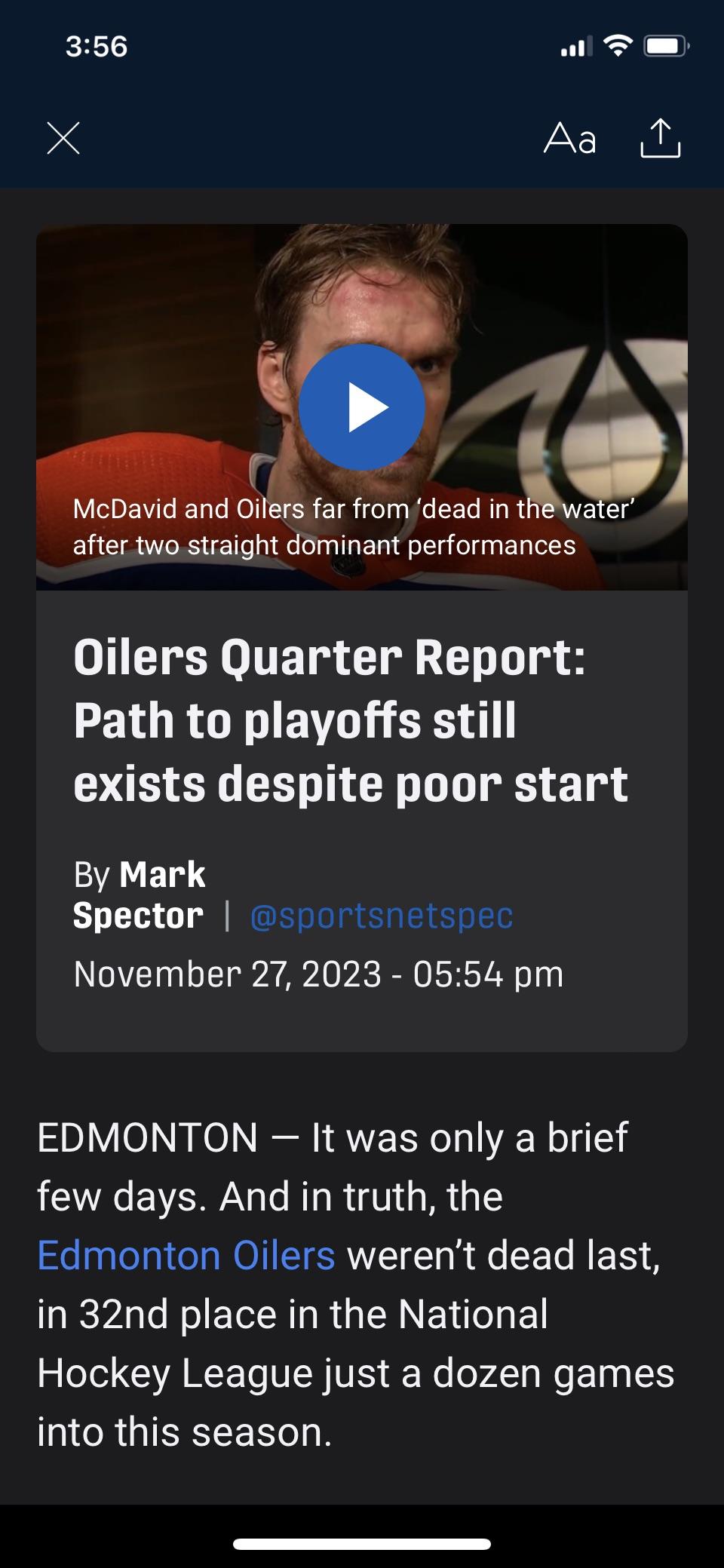Open the Edmonton Oilers team link

tap(186, 1255)
